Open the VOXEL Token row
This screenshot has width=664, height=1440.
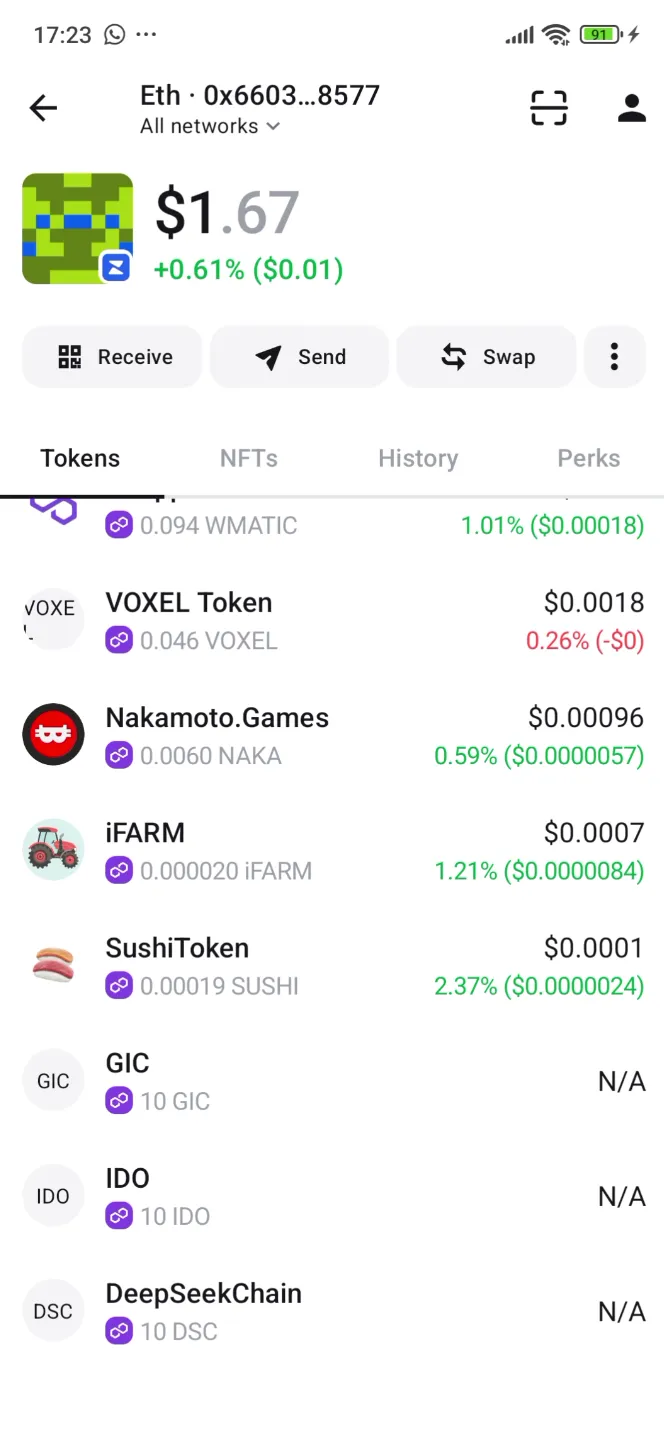(x=332, y=621)
